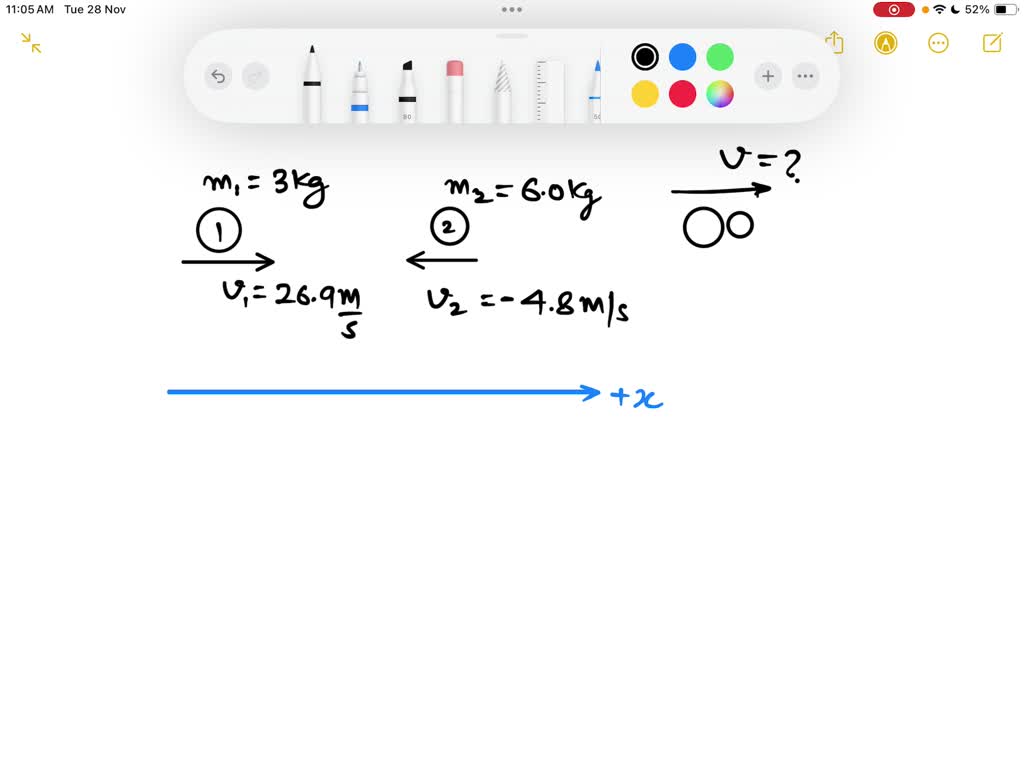1024x768 pixels.
Task: Exit full screen with arrows icon
Action: tap(31, 43)
